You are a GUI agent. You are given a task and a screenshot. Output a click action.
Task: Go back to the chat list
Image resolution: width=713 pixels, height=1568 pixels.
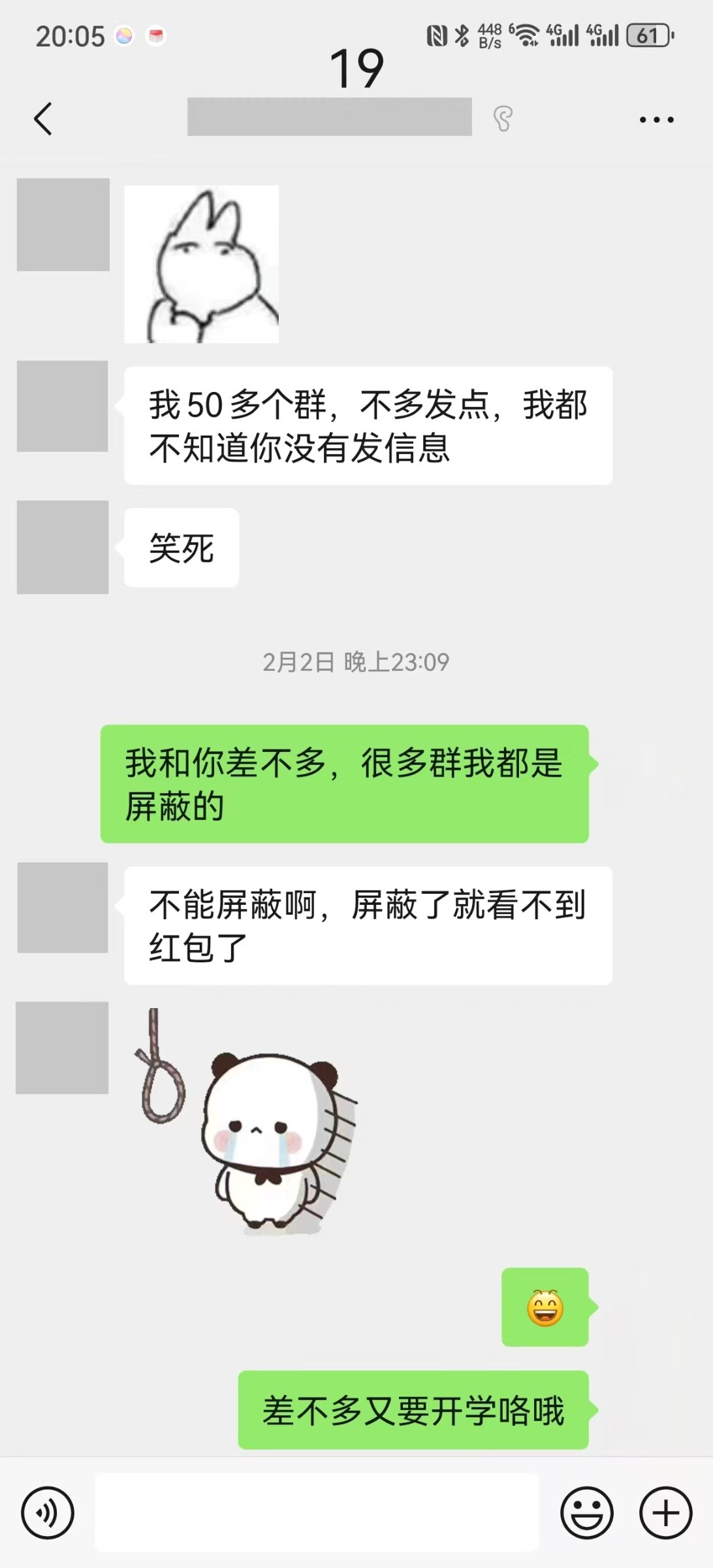click(43, 119)
